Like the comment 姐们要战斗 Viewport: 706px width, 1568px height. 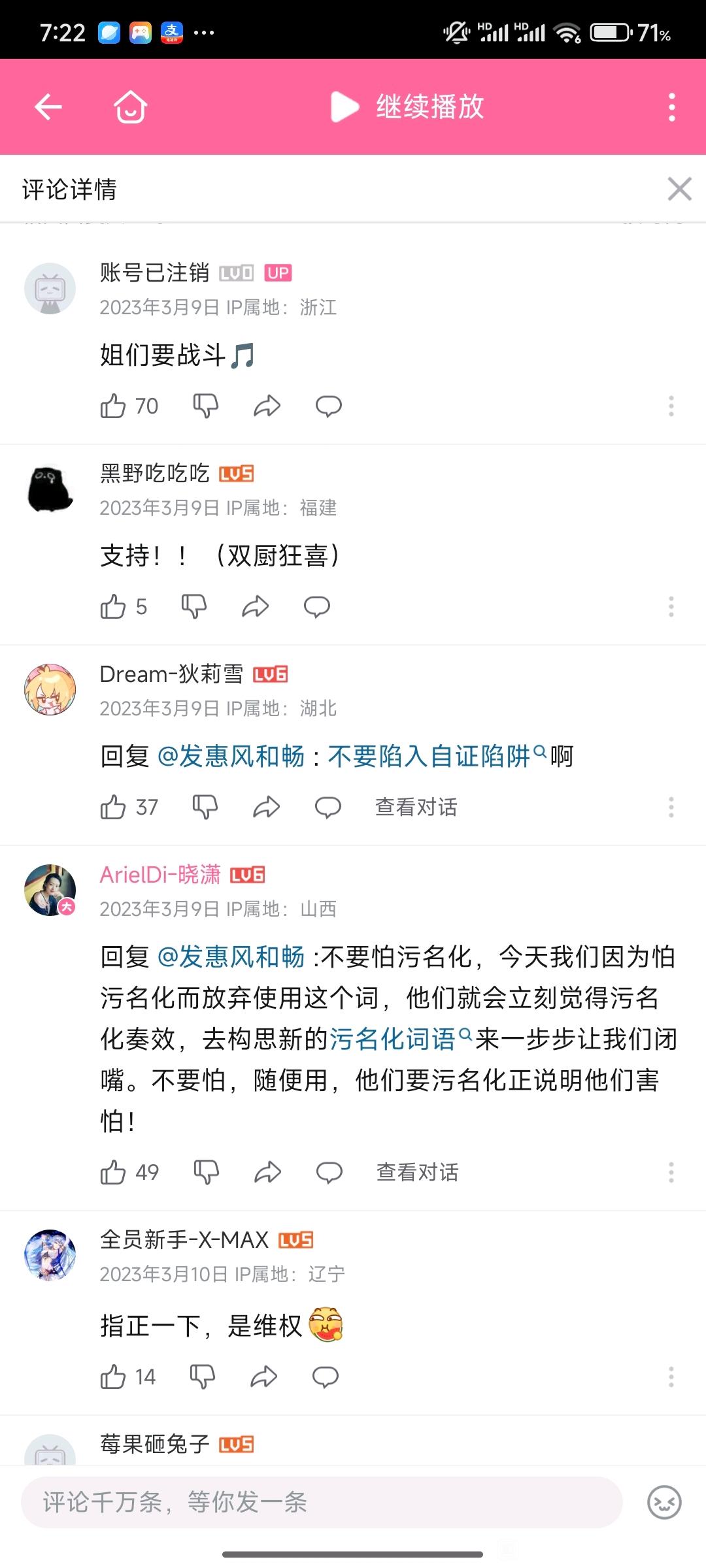113,406
